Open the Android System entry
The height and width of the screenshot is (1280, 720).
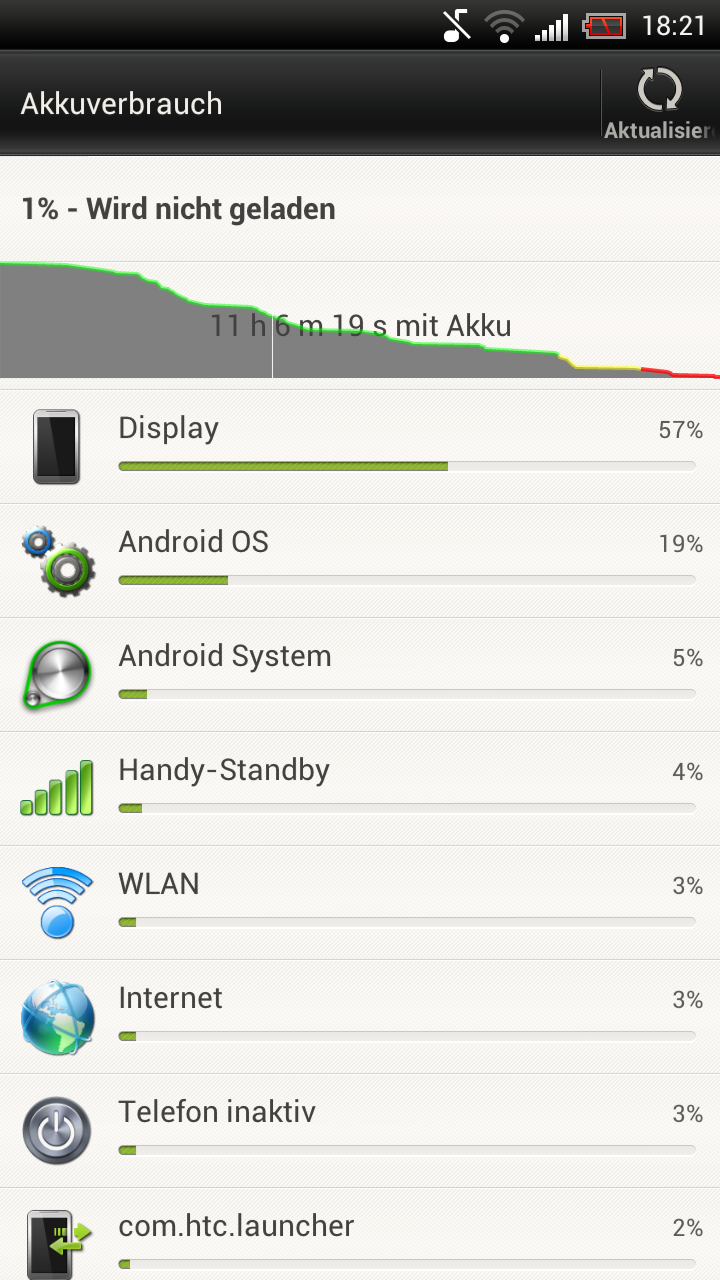click(x=360, y=675)
